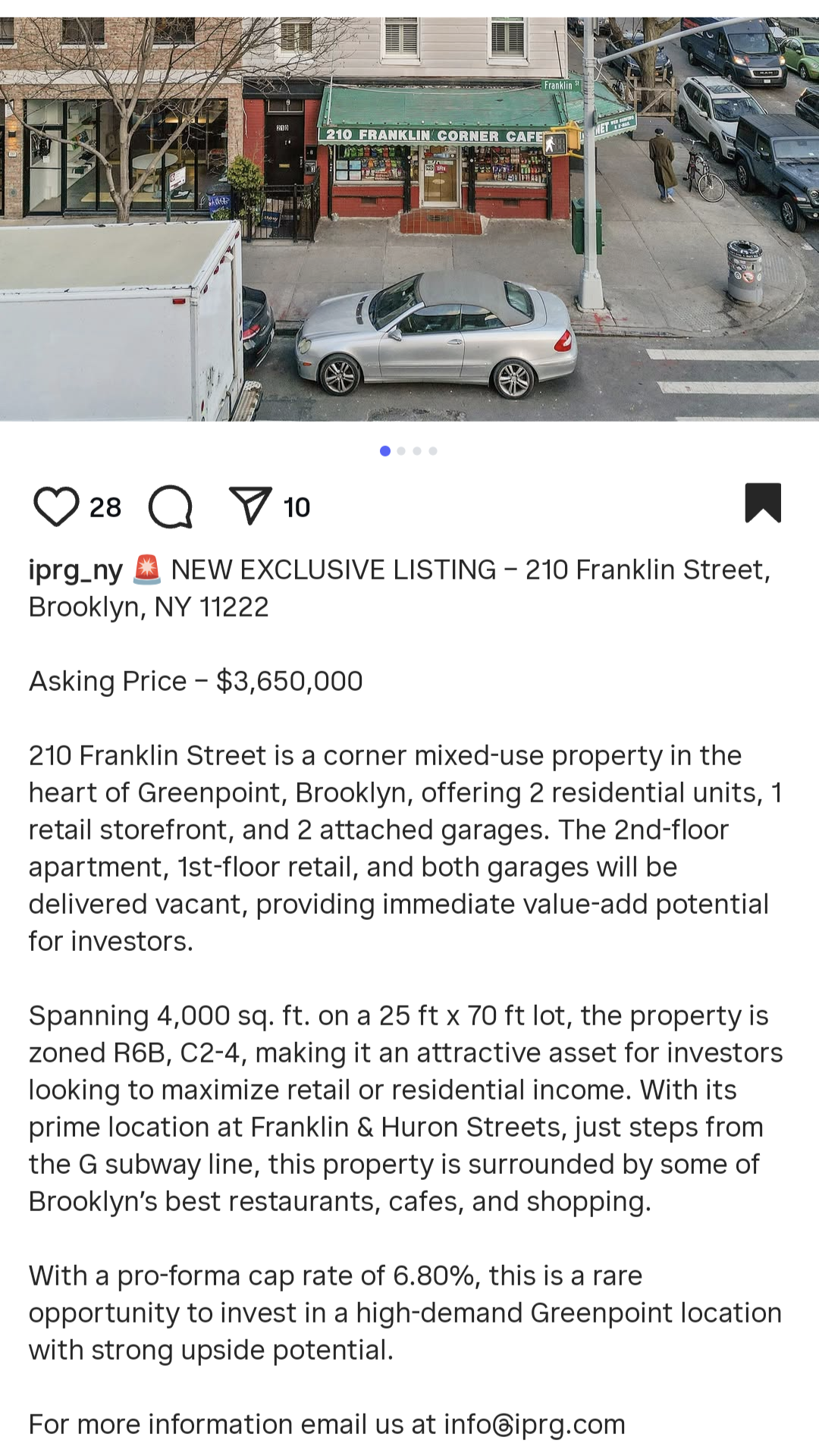Like the 210 Franklin Street post
Viewport: 819px width, 1456px height.
pos(56,507)
